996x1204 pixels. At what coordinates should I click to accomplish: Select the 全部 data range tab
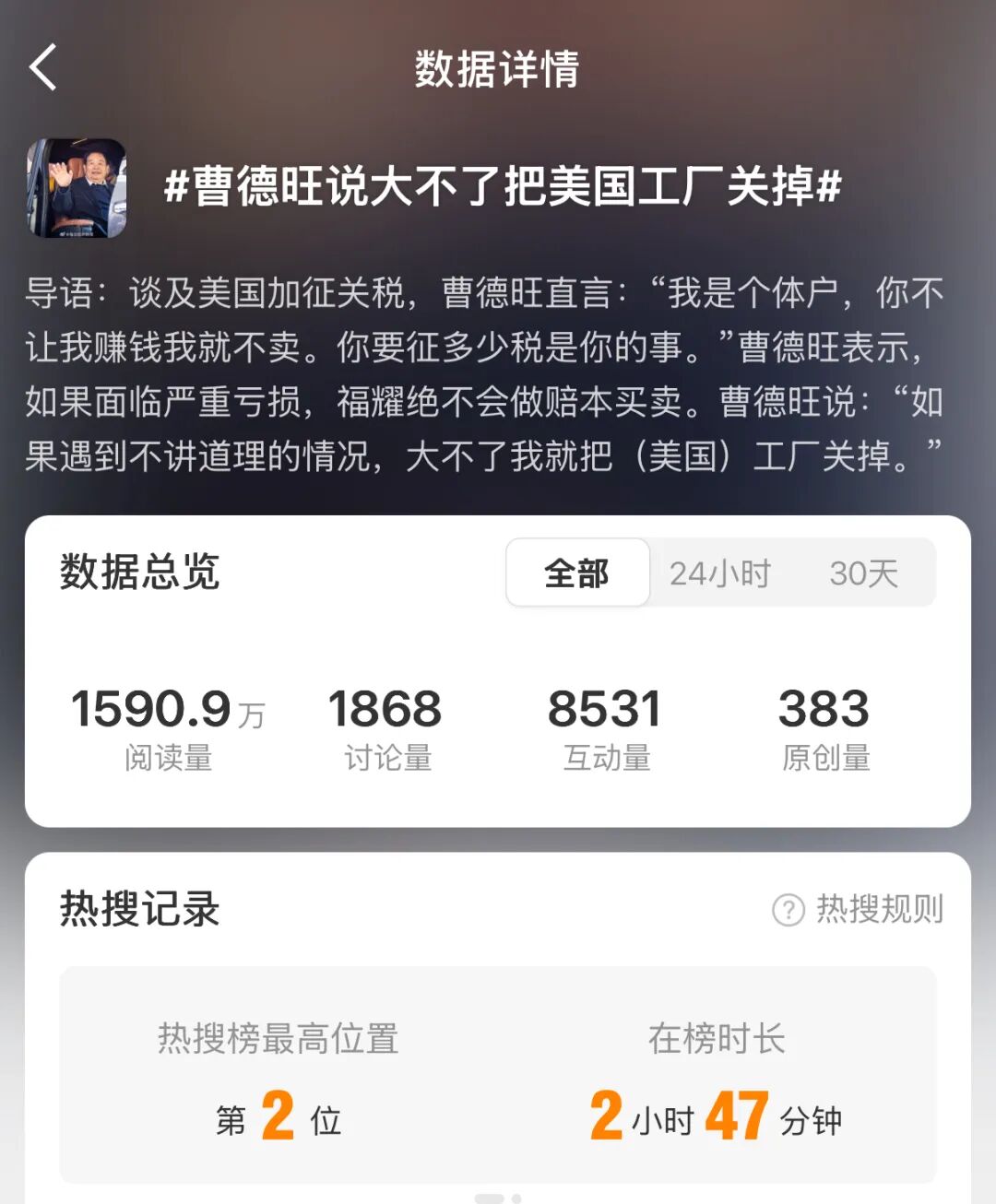[x=577, y=573]
